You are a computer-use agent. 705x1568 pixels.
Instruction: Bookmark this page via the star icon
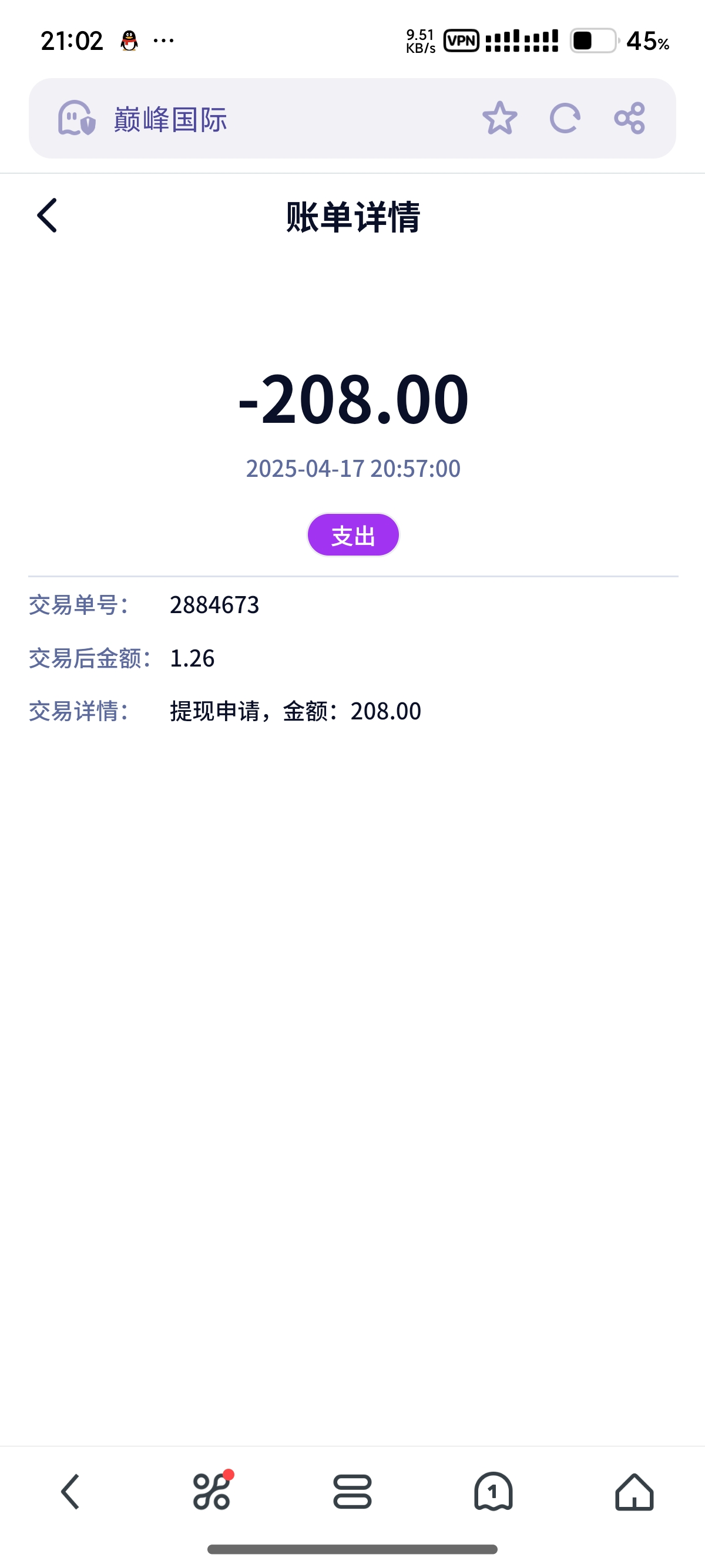pos(501,119)
